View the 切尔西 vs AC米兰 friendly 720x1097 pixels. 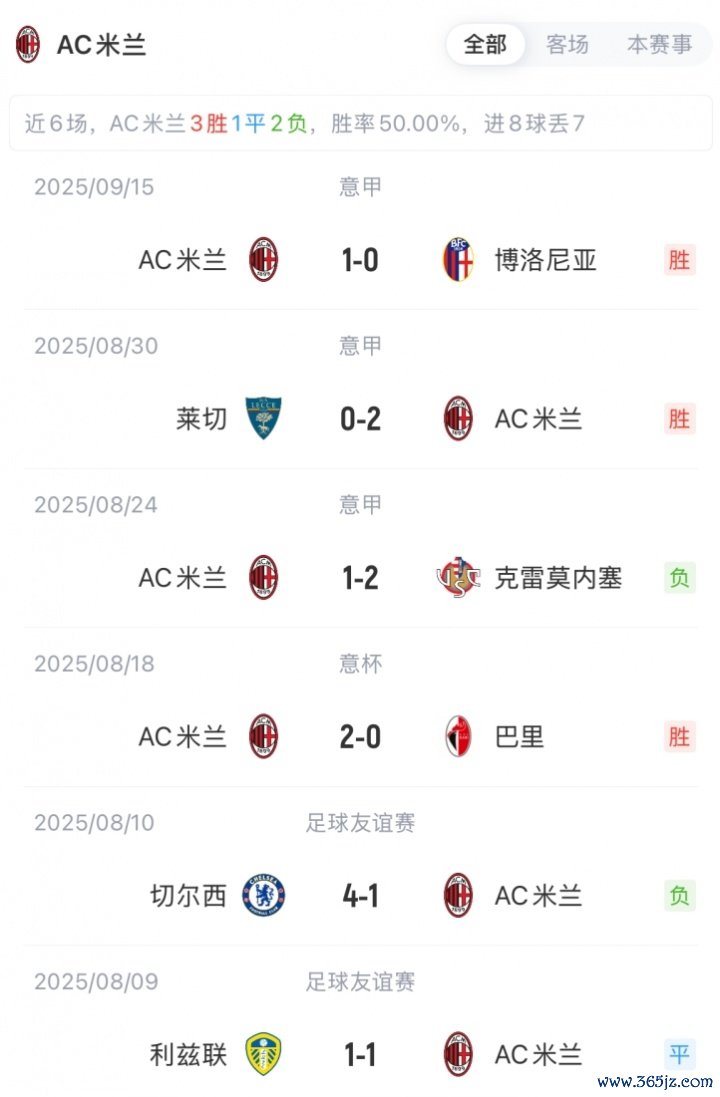coord(360,896)
